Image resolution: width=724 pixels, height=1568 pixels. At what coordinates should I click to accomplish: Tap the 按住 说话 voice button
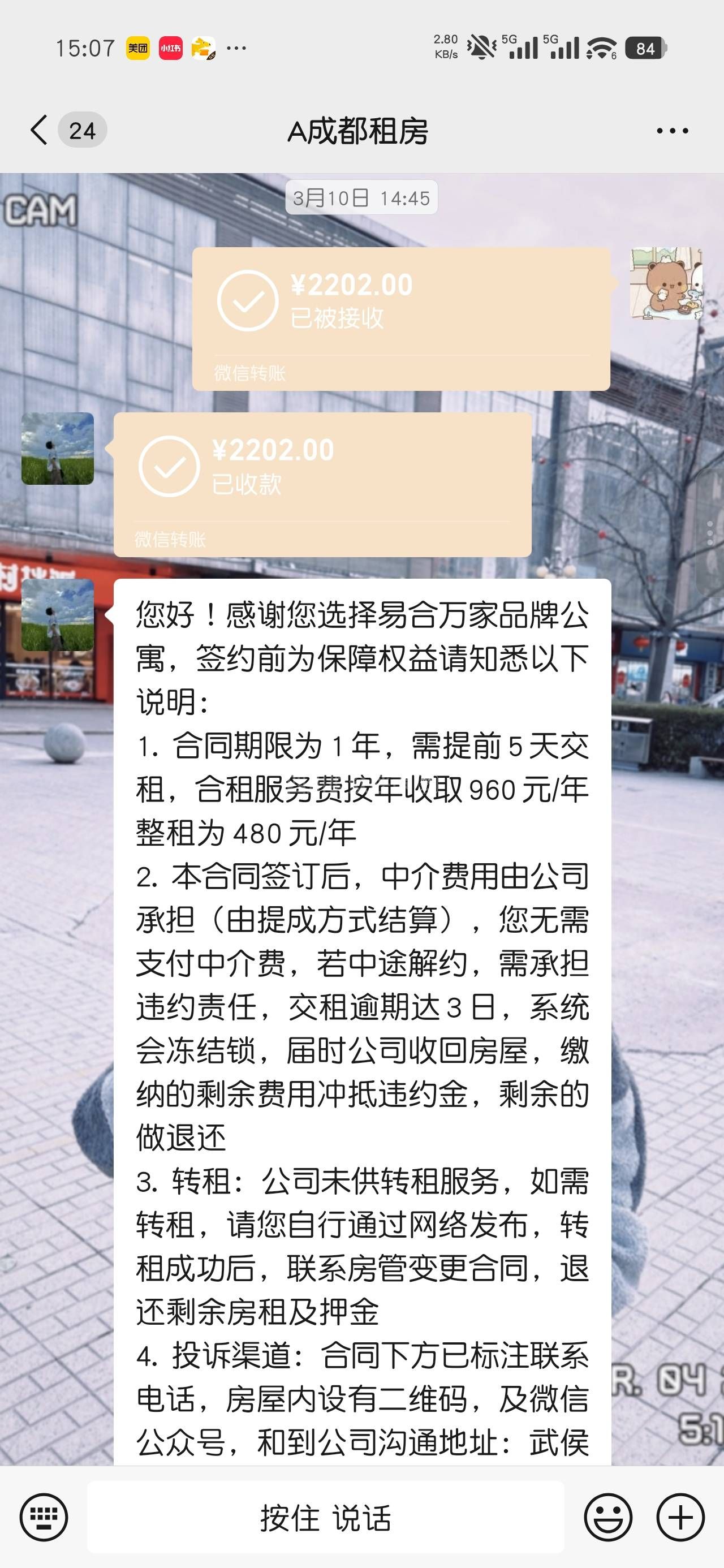click(326, 1517)
